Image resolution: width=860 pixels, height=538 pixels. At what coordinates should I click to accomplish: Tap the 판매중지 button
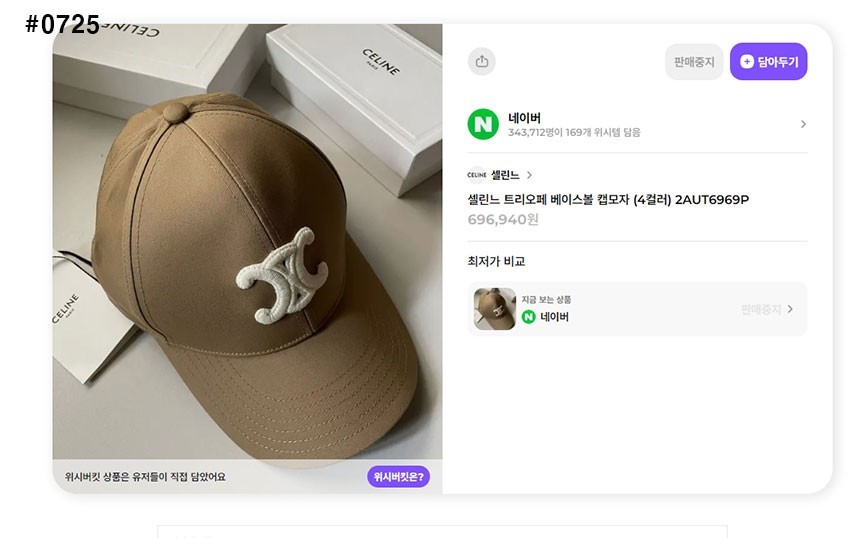(694, 62)
